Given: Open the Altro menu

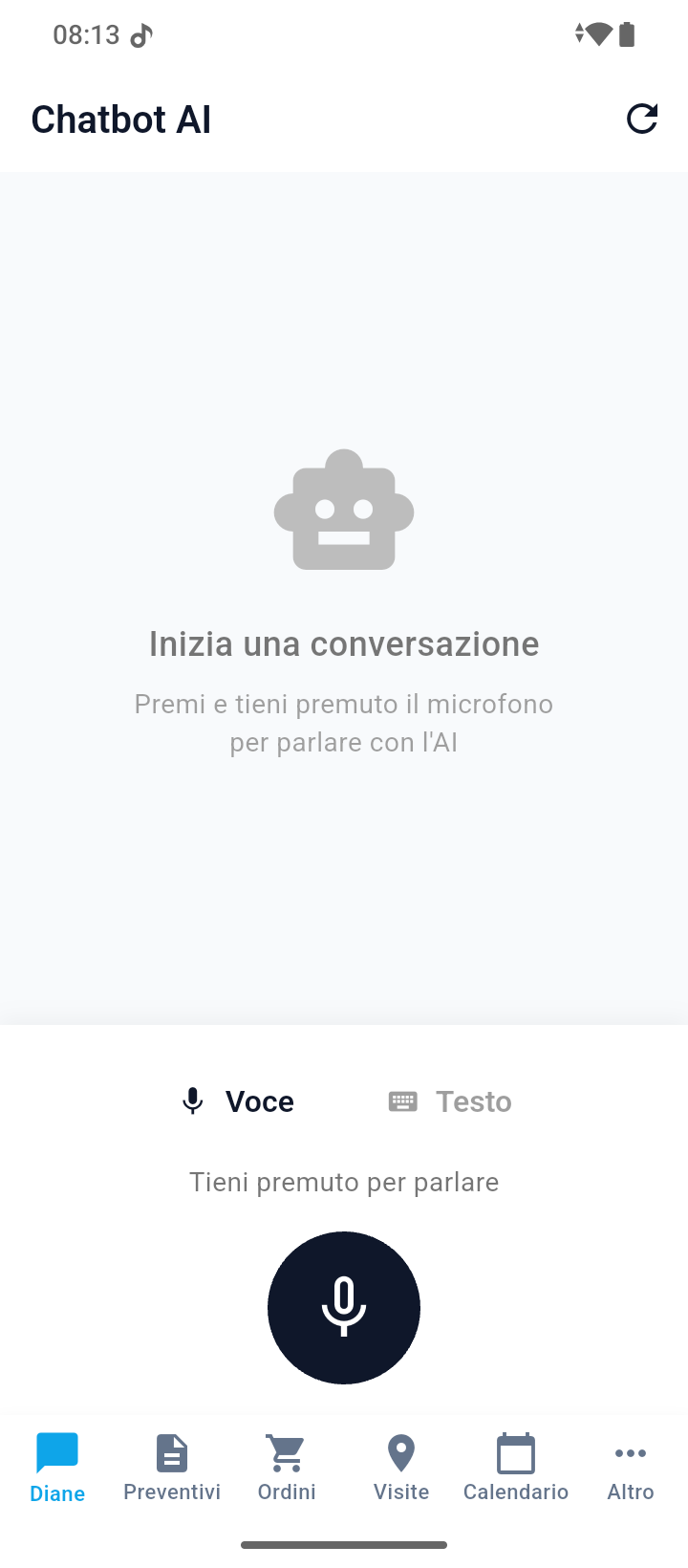Looking at the screenshot, I should coord(631,1466).
